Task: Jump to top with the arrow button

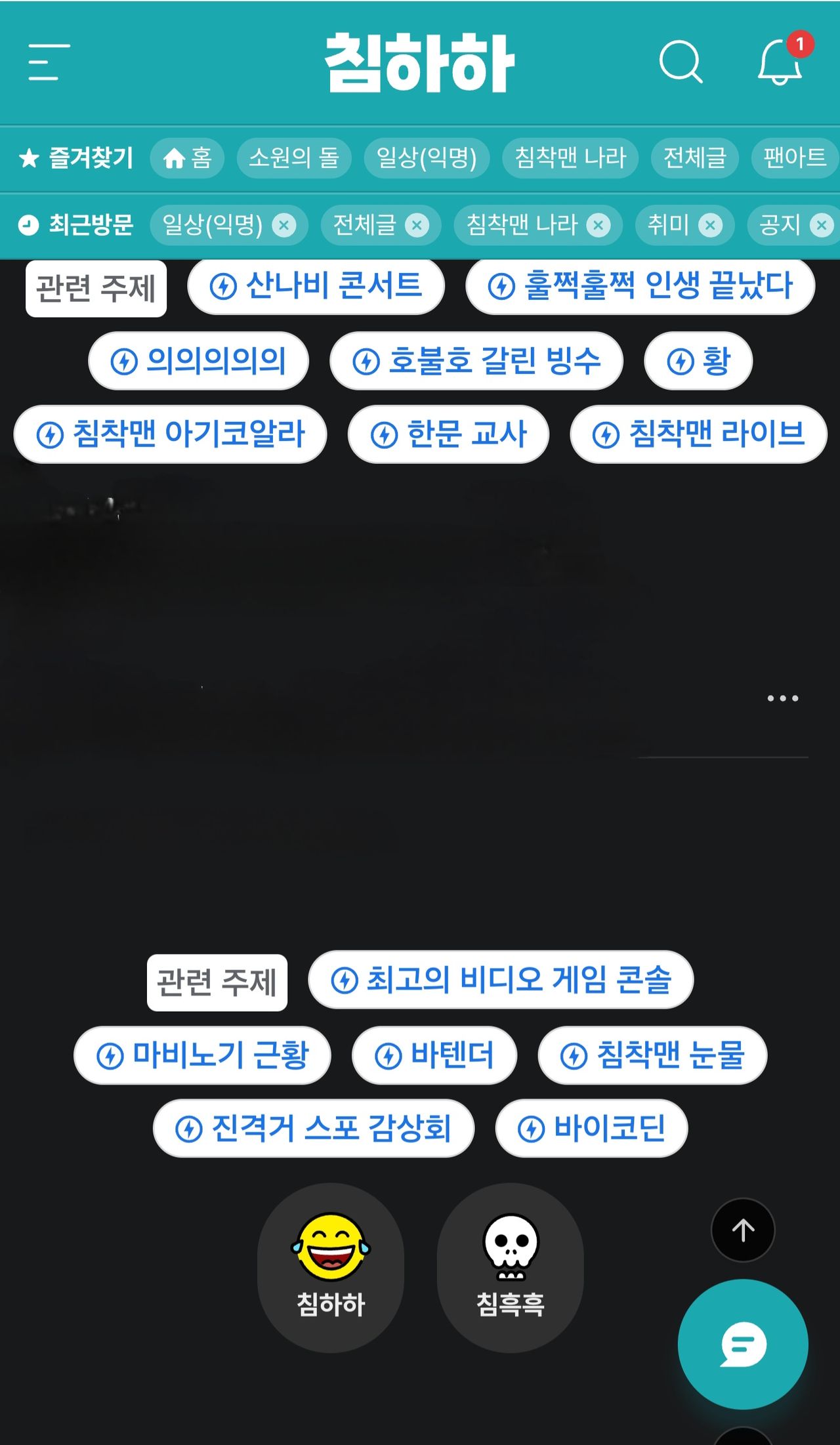Action: tap(743, 1230)
